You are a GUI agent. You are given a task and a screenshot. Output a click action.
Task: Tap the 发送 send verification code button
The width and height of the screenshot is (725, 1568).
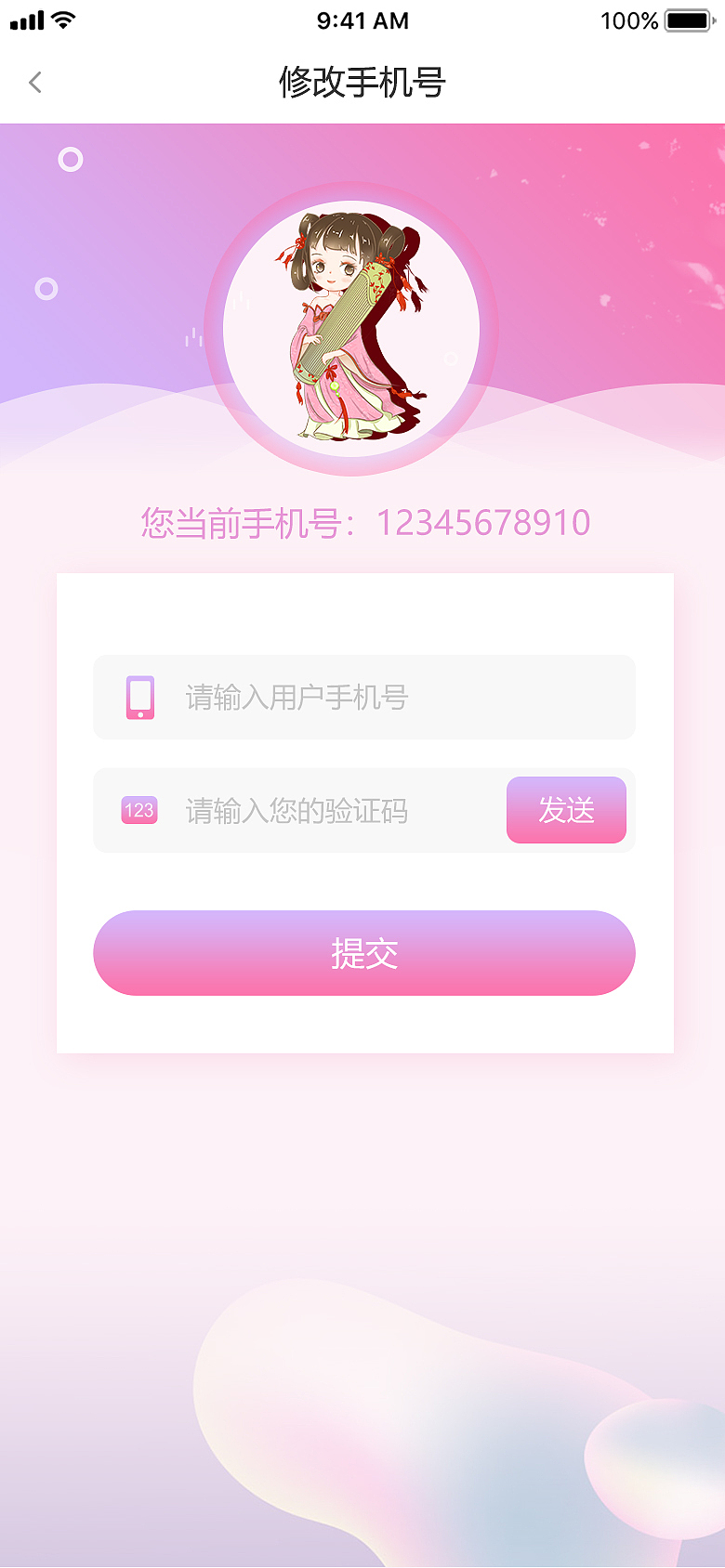tap(566, 810)
